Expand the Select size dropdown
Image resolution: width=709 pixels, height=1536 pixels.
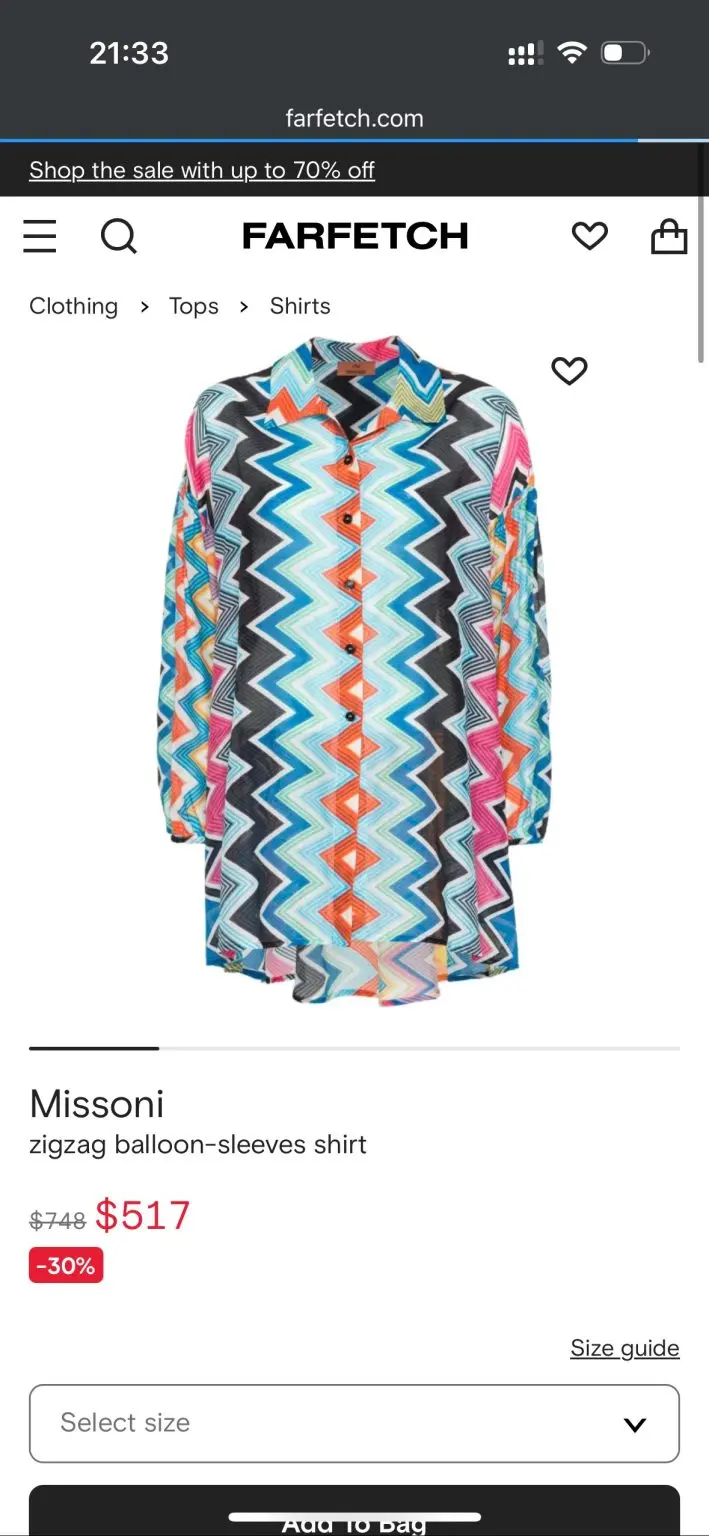(x=354, y=1423)
